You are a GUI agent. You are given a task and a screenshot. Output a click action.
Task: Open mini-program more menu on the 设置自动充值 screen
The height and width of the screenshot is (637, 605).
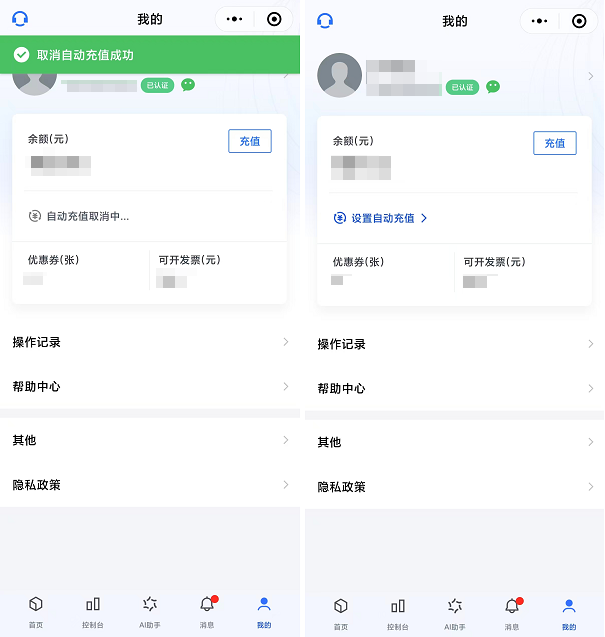point(540,20)
